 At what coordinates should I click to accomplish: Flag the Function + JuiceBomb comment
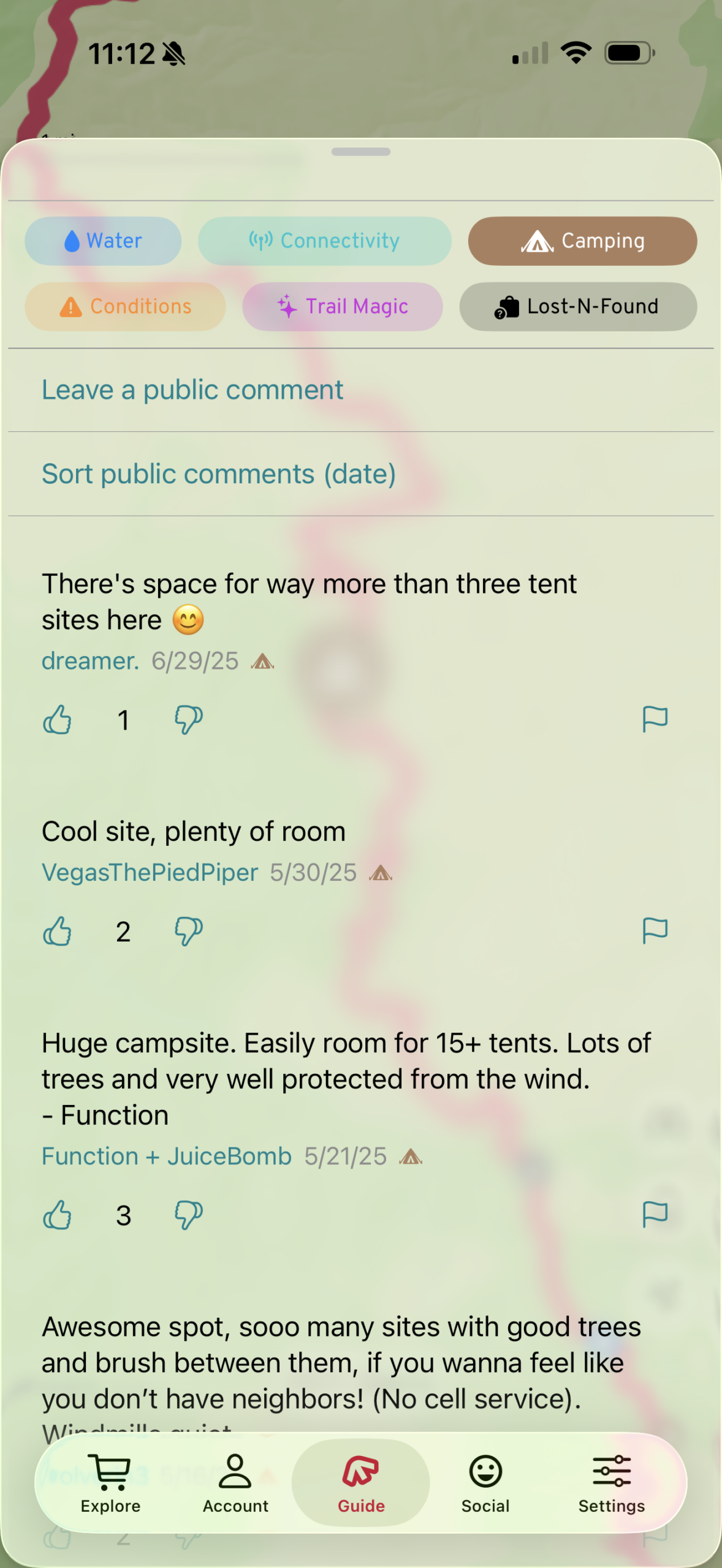(x=655, y=1215)
